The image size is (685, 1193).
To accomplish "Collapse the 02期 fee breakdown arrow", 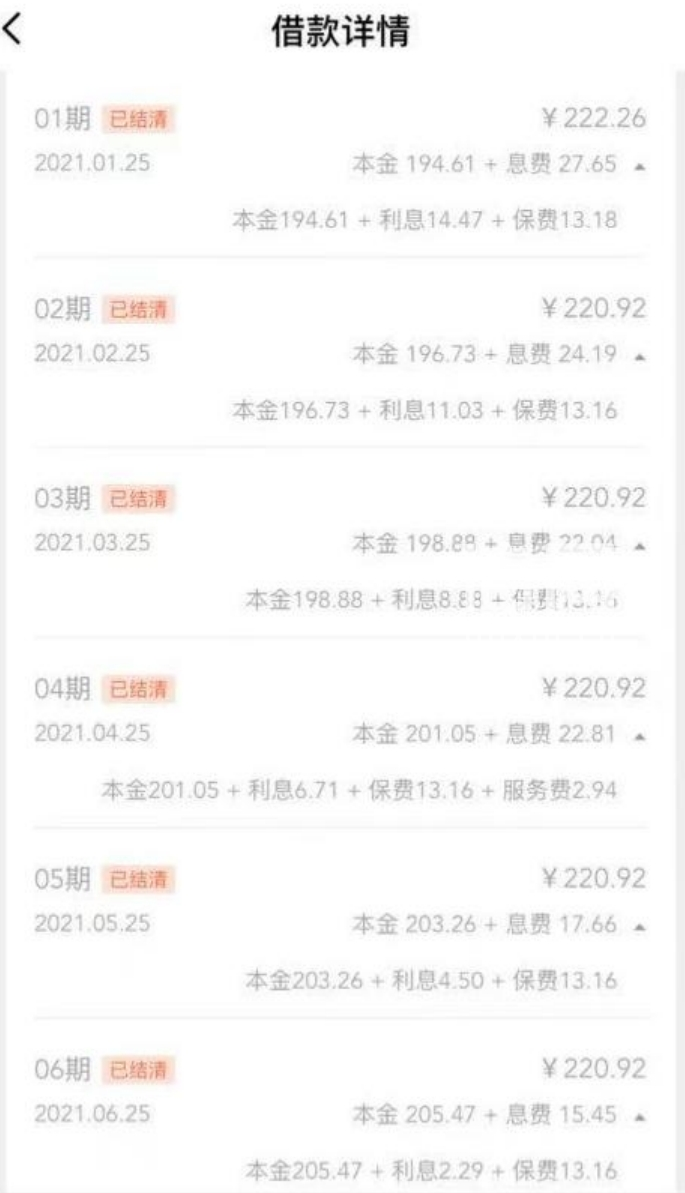I will coord(639,356).
